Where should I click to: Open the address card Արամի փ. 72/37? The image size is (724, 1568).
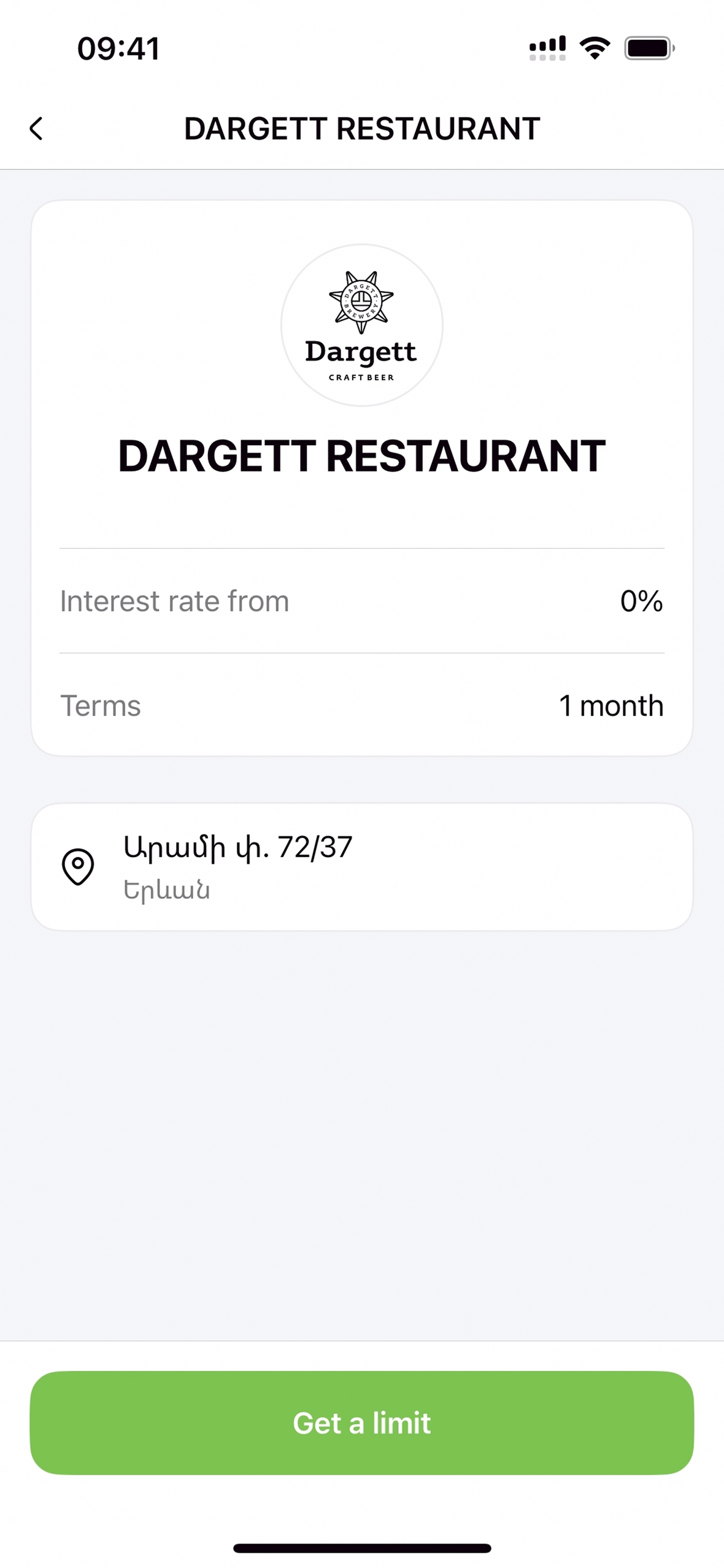(362, 866)
